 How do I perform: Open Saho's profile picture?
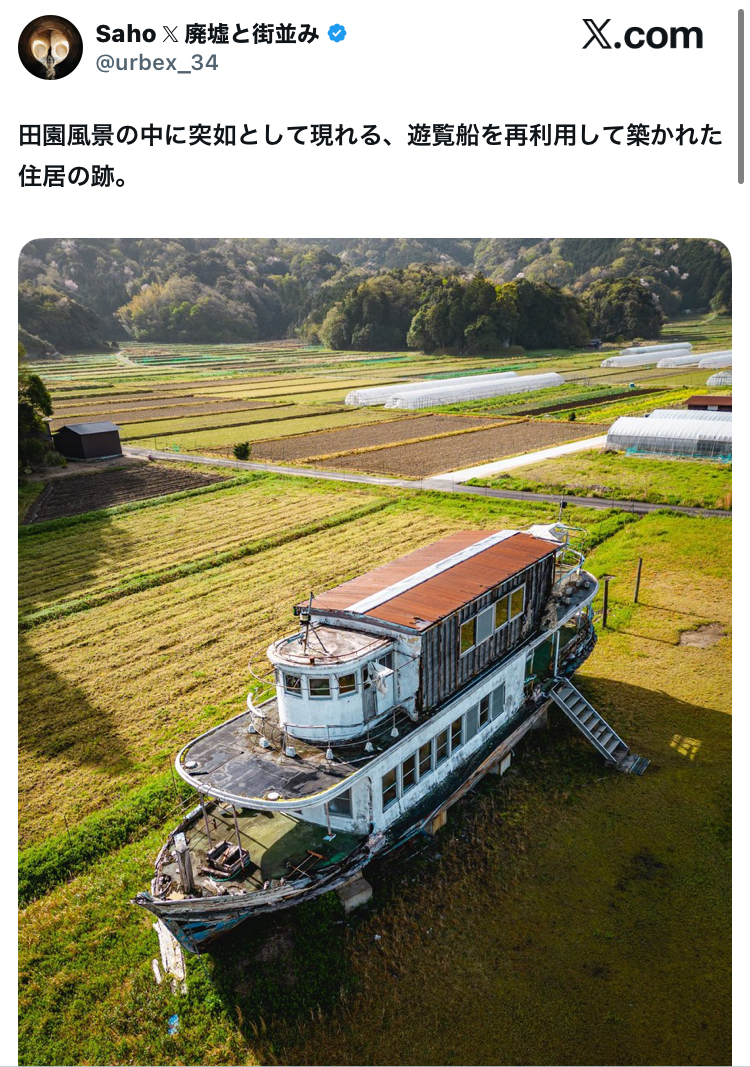[50, 48]
